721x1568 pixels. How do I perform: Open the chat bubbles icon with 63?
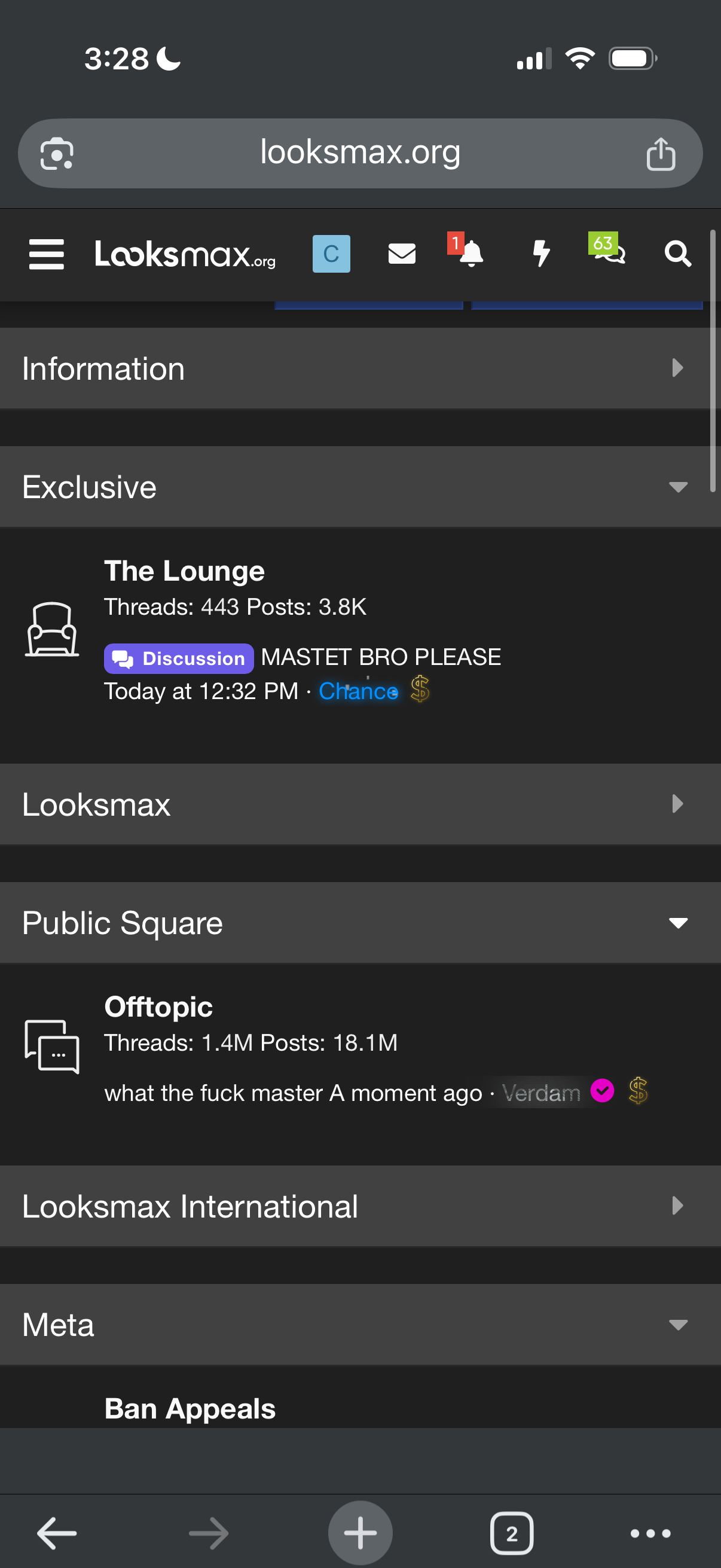[x=609, y=251]
